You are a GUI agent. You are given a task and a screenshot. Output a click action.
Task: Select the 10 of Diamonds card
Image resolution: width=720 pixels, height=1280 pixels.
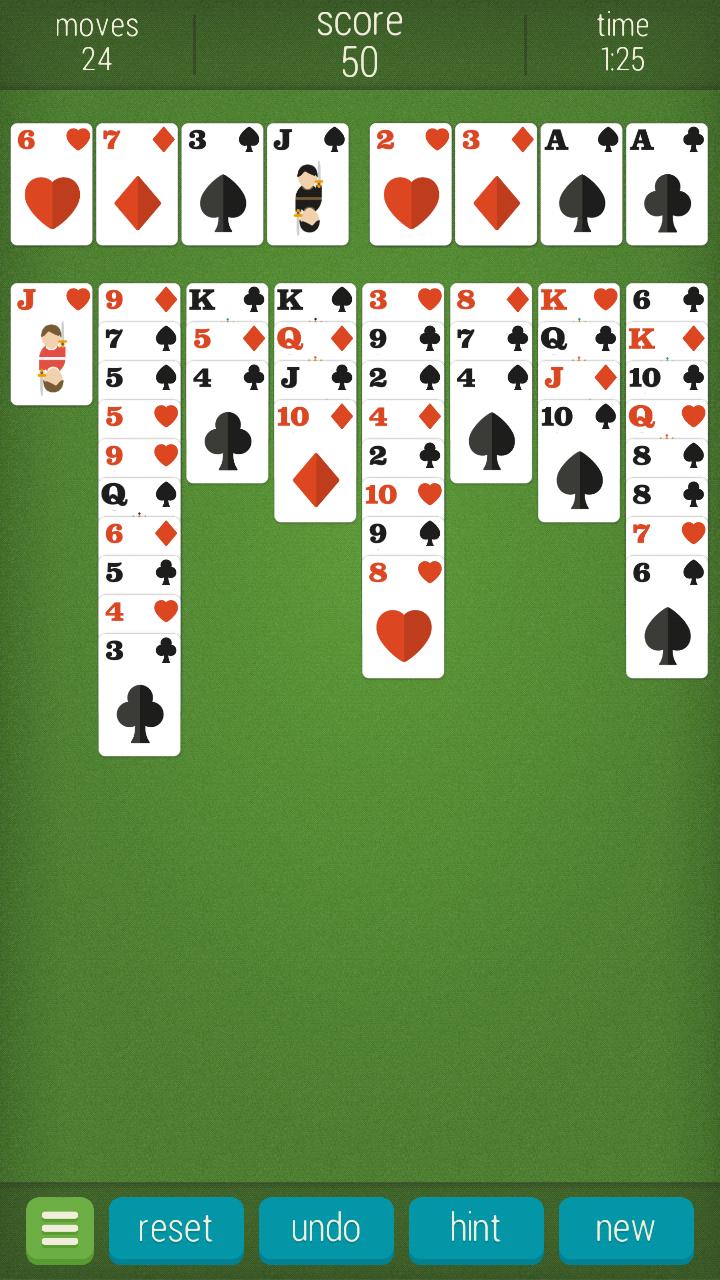(315, 460)
